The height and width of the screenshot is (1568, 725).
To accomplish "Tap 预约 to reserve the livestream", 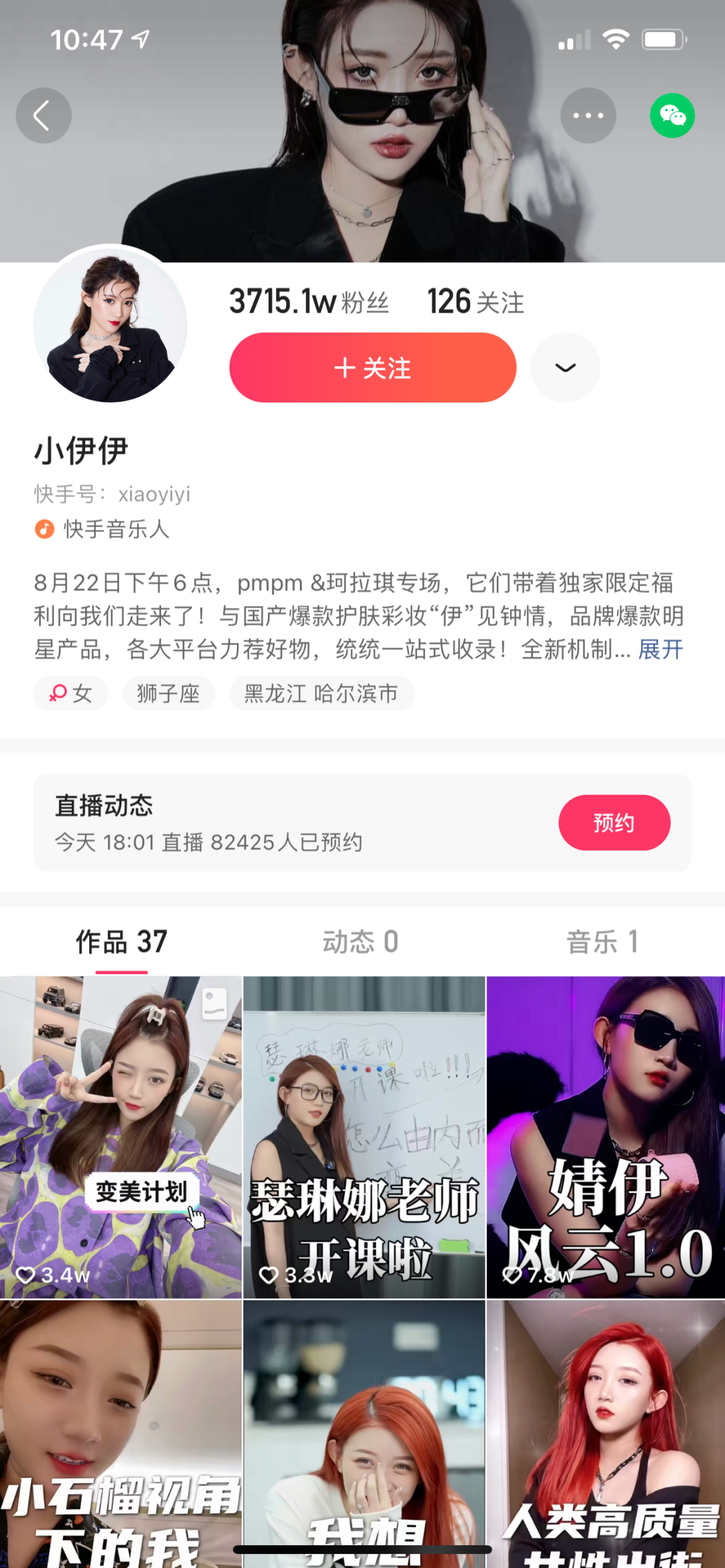I will [x=614, y=823].
